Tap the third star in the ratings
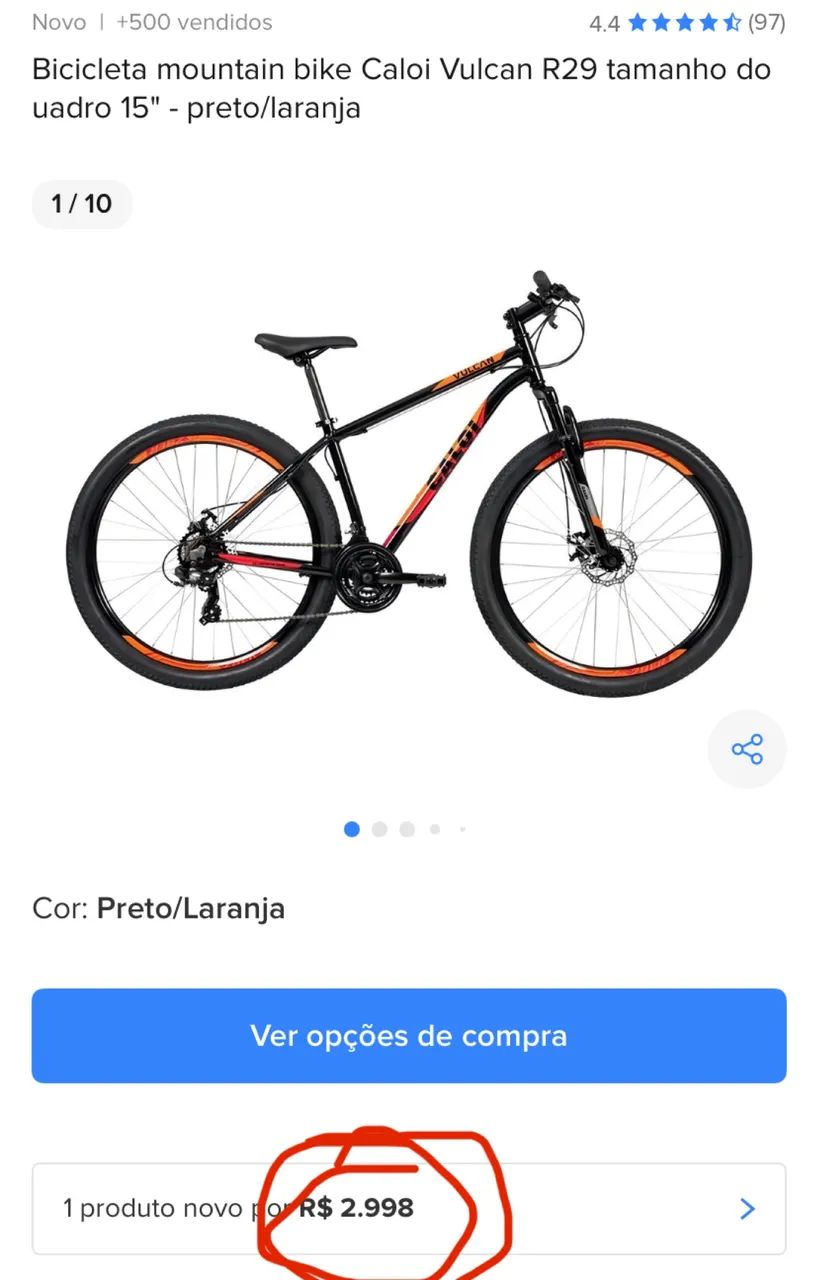Screen dimensions: 819x1280 686,22
